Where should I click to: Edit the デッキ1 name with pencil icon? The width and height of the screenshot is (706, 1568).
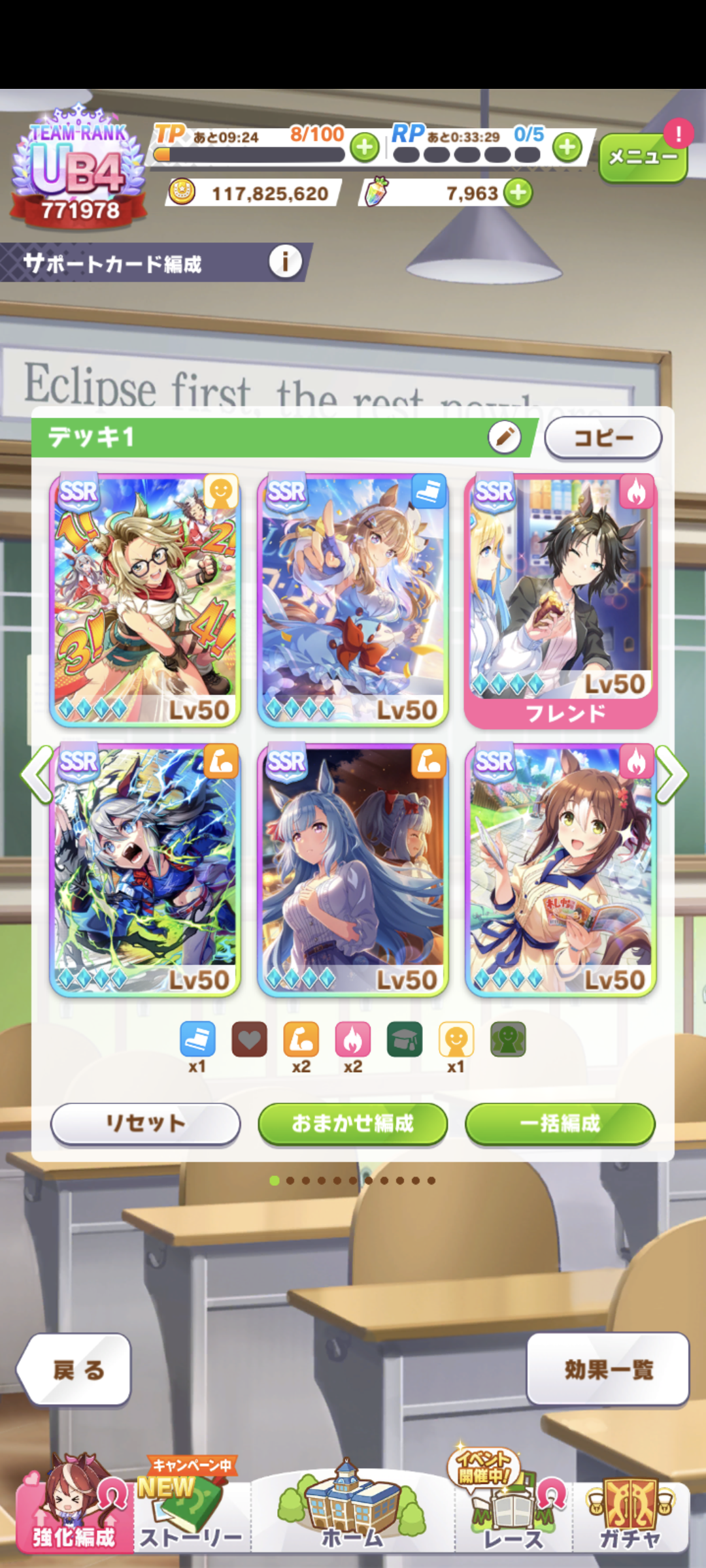[505, 437]
